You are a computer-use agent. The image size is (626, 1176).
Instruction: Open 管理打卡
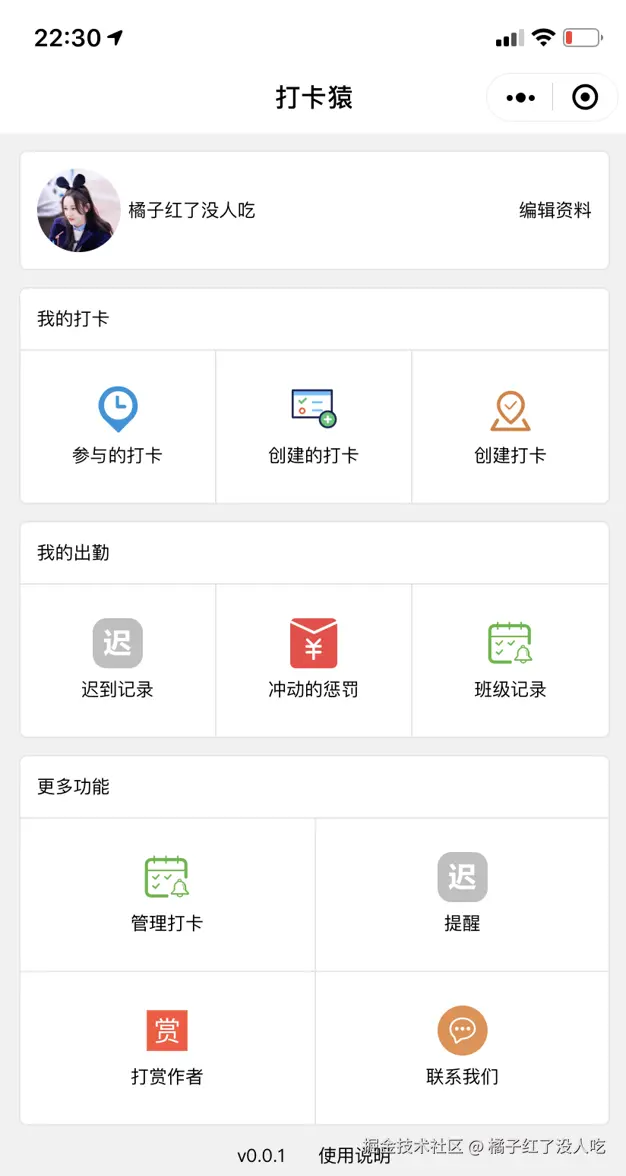point(167,894)
